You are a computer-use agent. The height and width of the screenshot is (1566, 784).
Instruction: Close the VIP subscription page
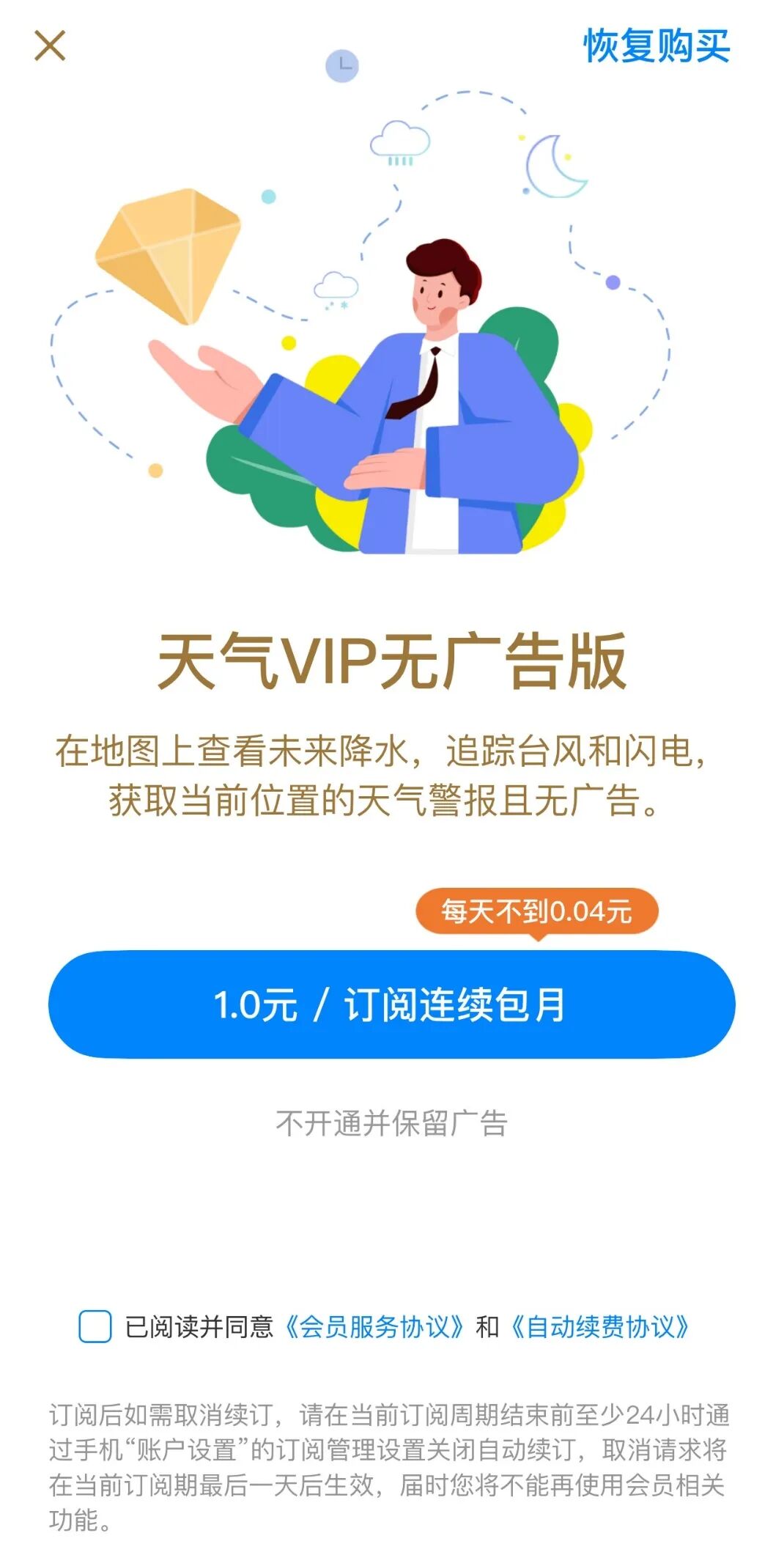point(50,47)
